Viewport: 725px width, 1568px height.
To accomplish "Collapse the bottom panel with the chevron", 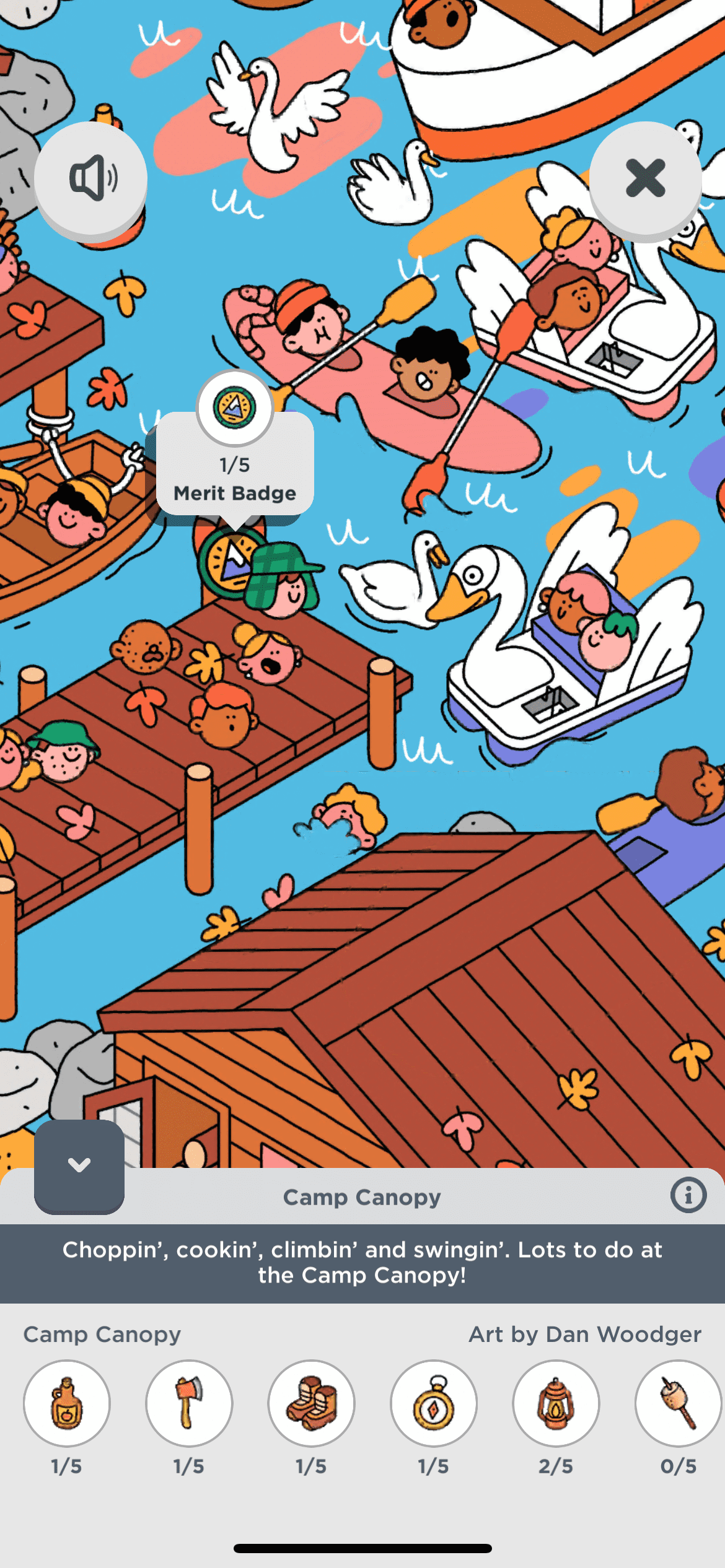I will (x=79, y=1165).
